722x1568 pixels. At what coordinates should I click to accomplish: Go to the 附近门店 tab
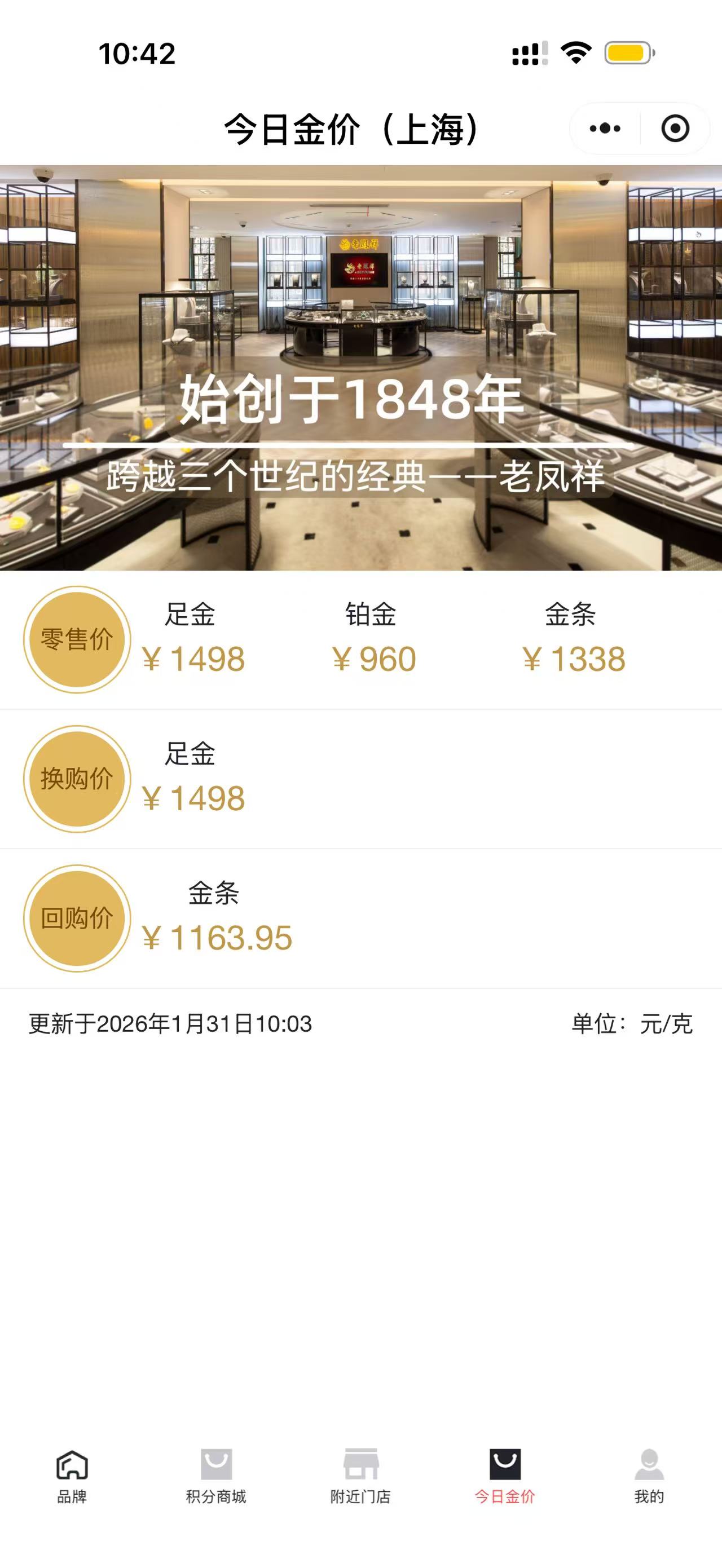(x=360, y=1476)
